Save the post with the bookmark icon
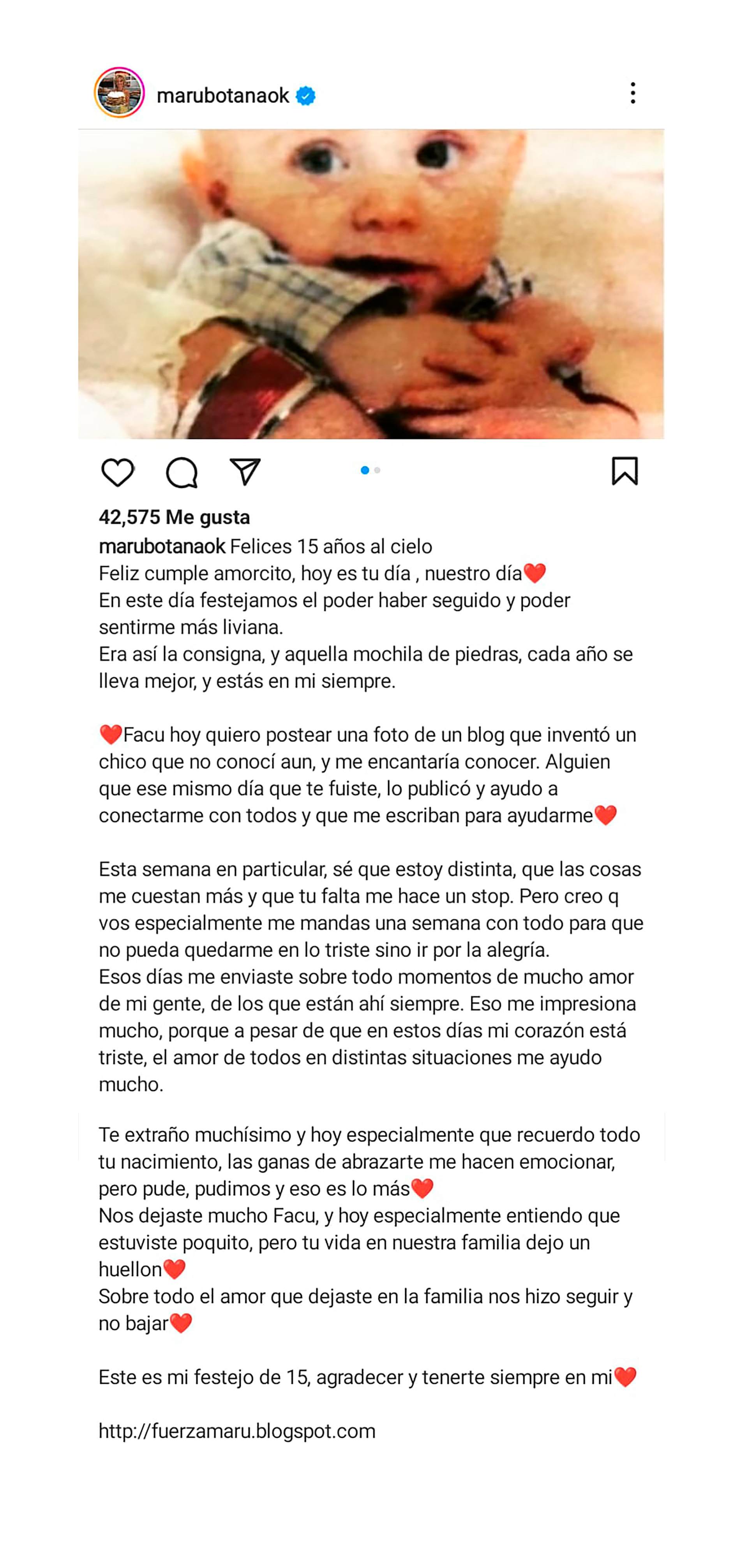This screenshot has height=1568, width=748. (x=625, y=471)
